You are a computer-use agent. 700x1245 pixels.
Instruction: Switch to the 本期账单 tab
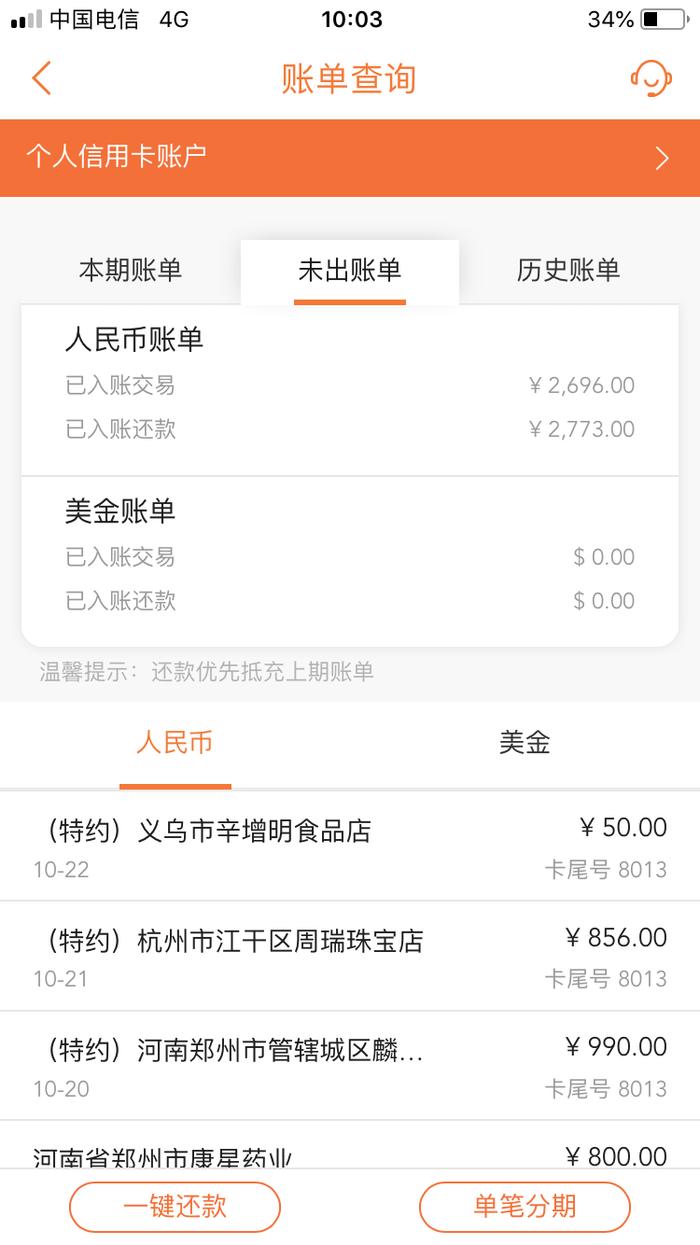coord(131,270)
